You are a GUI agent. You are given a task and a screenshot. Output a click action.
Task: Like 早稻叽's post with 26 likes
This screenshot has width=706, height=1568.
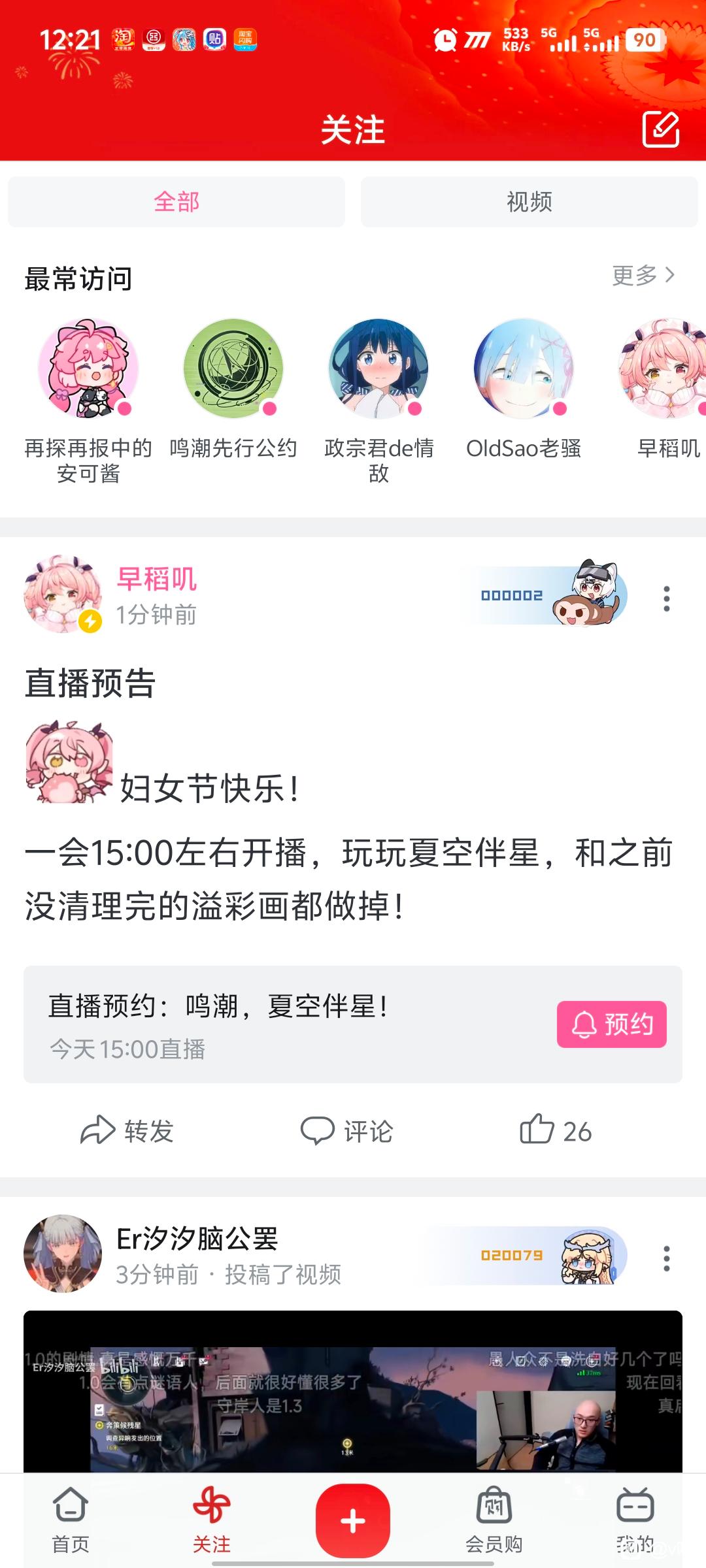tap(556, 1130)
